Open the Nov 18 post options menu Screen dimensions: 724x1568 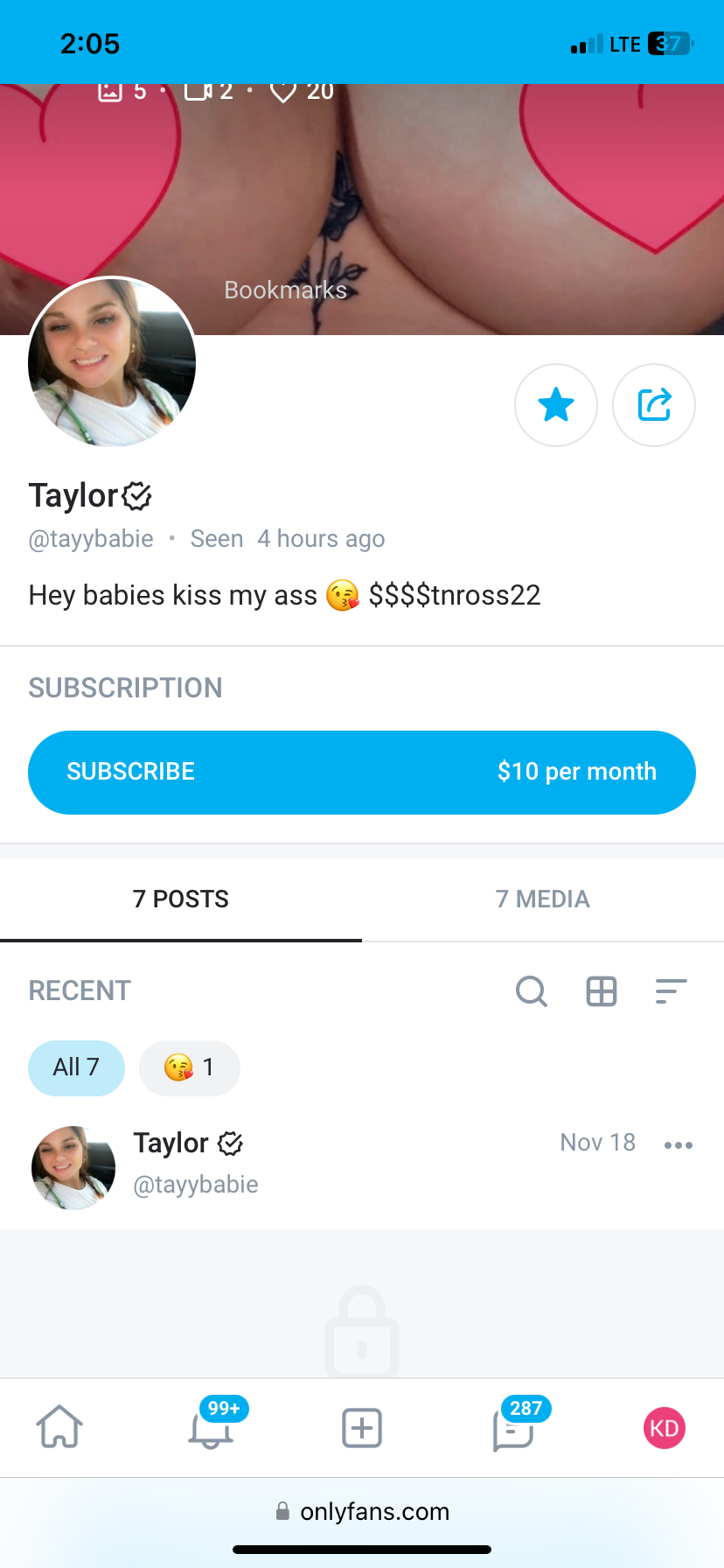pos(679,1144)
